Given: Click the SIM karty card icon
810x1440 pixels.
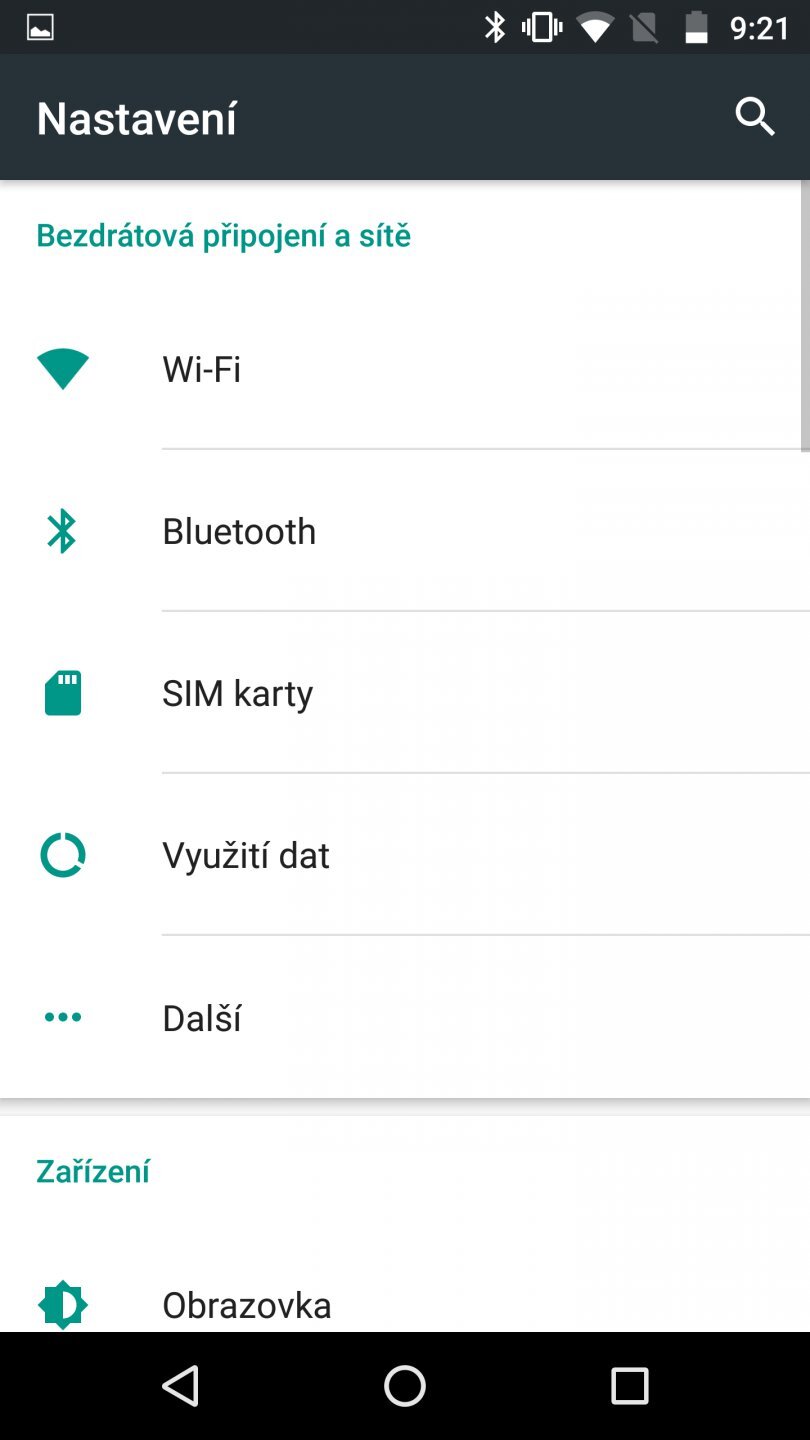Looking at the screenshot, I should click(62, 692).
